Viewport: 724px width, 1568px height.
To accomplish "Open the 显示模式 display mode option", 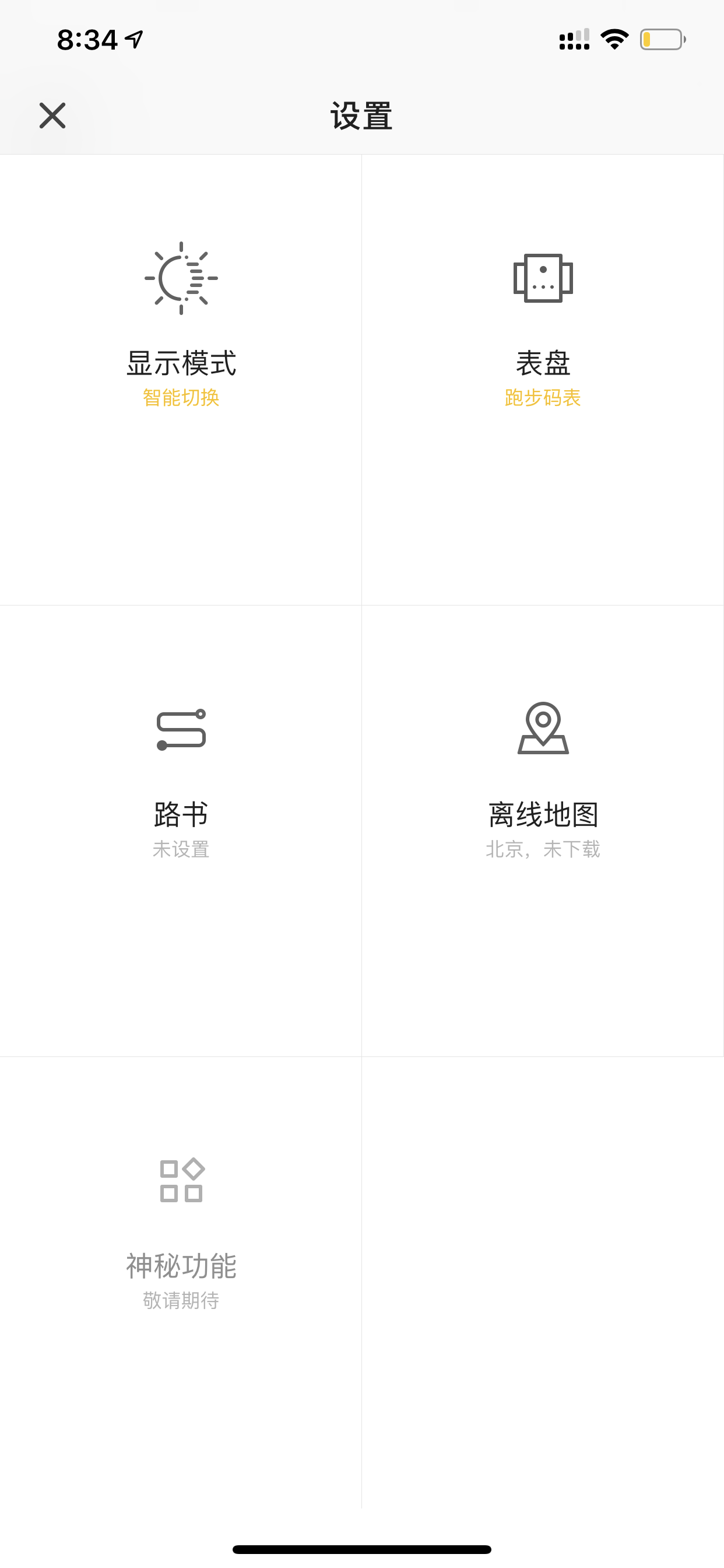I will pyautogui.click(x=181, y=380).
